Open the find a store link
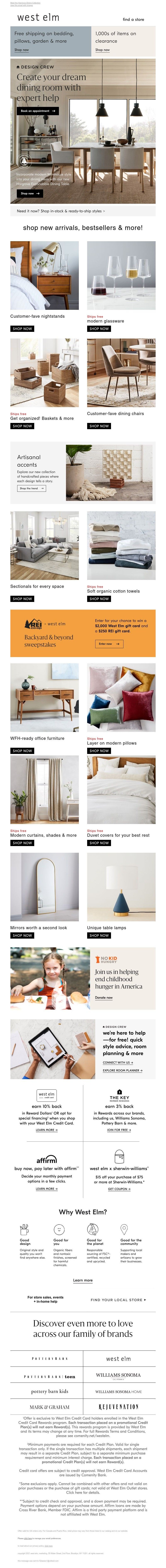 coord(133,20)
